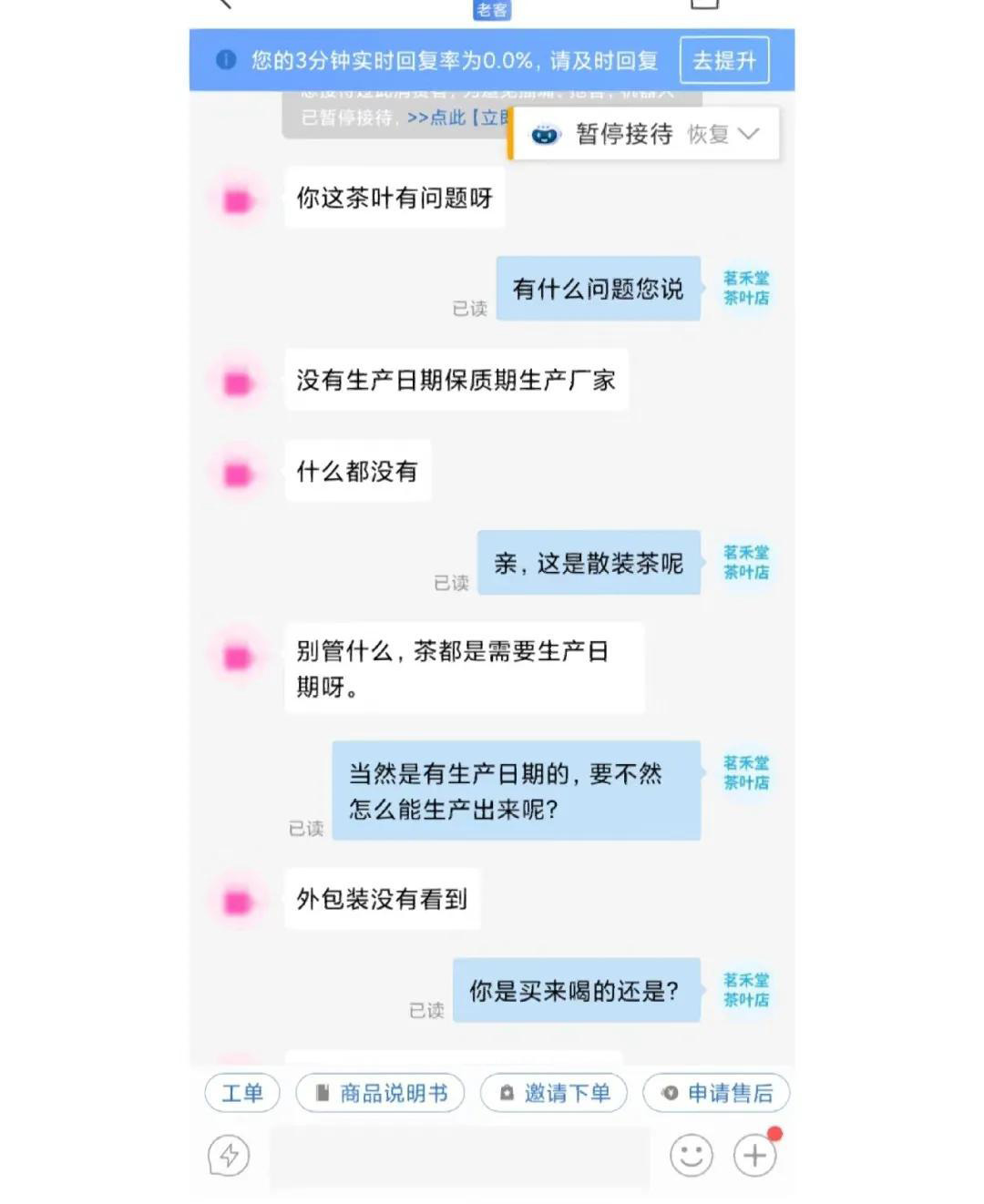Click the 申请售后 after-sales button
Image resolution: width=984 pixels, height=1204 pixels.
[x=715, y=1093]
